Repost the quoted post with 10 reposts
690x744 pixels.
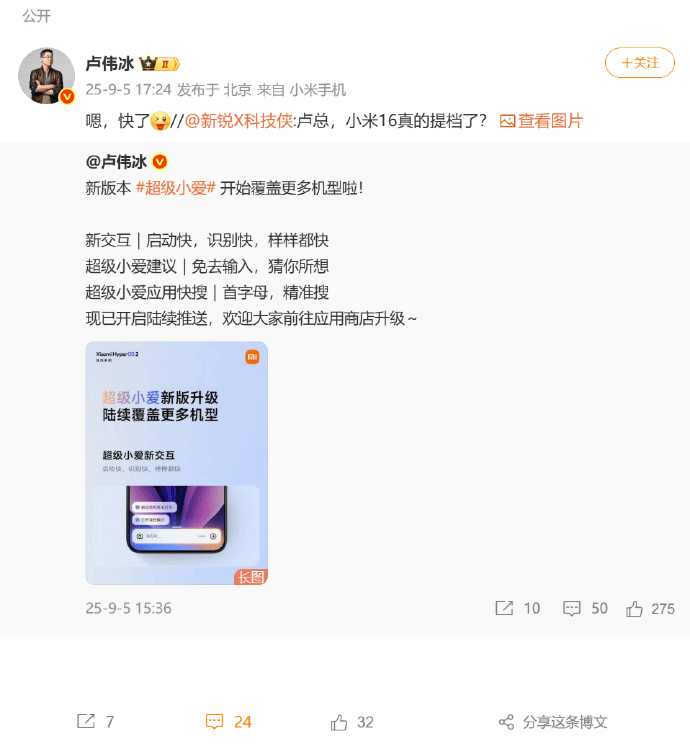coord(517,608)
